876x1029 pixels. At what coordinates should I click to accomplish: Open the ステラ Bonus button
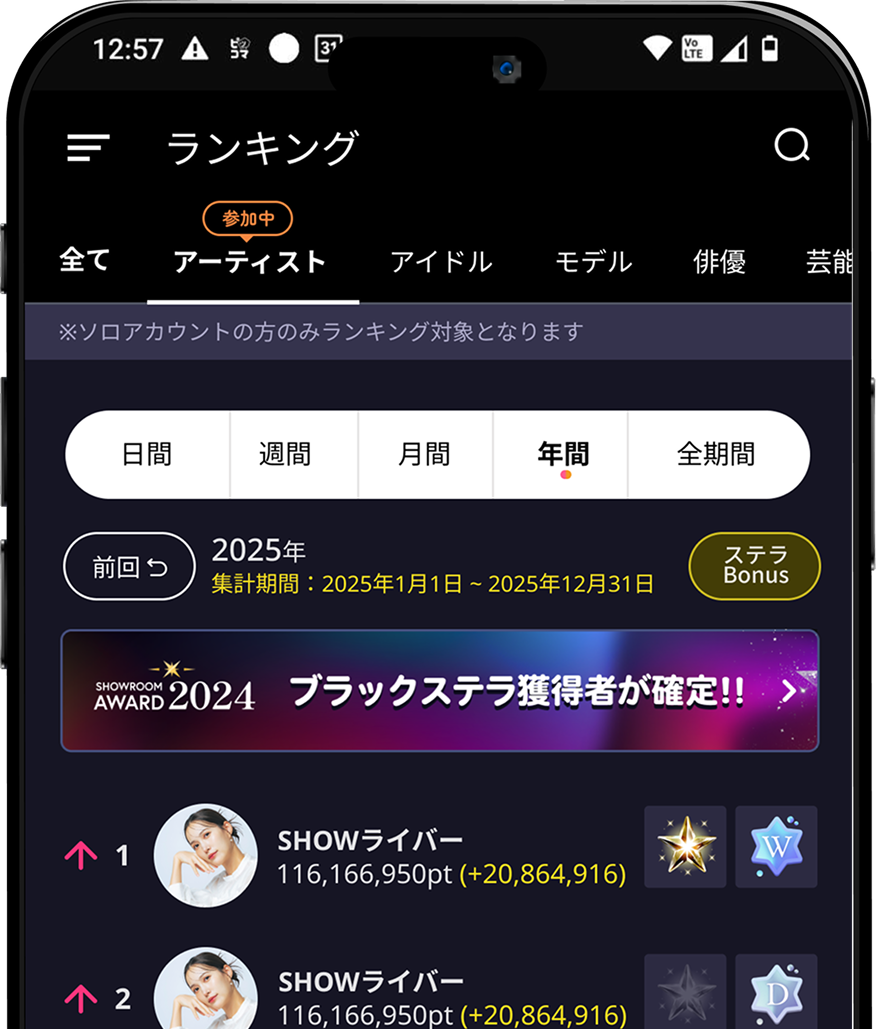[755, 566]
